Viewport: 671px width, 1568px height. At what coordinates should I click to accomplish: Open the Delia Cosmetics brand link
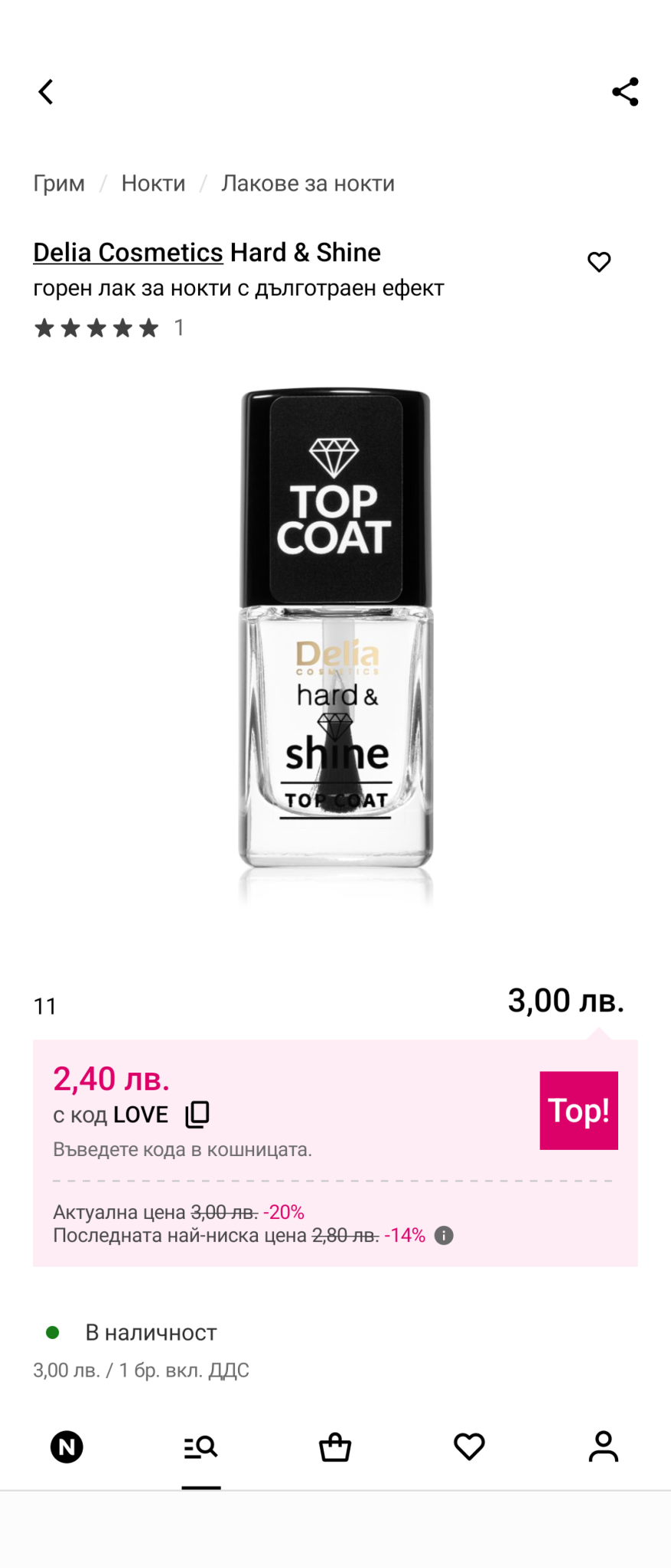[x=128, y=253]
